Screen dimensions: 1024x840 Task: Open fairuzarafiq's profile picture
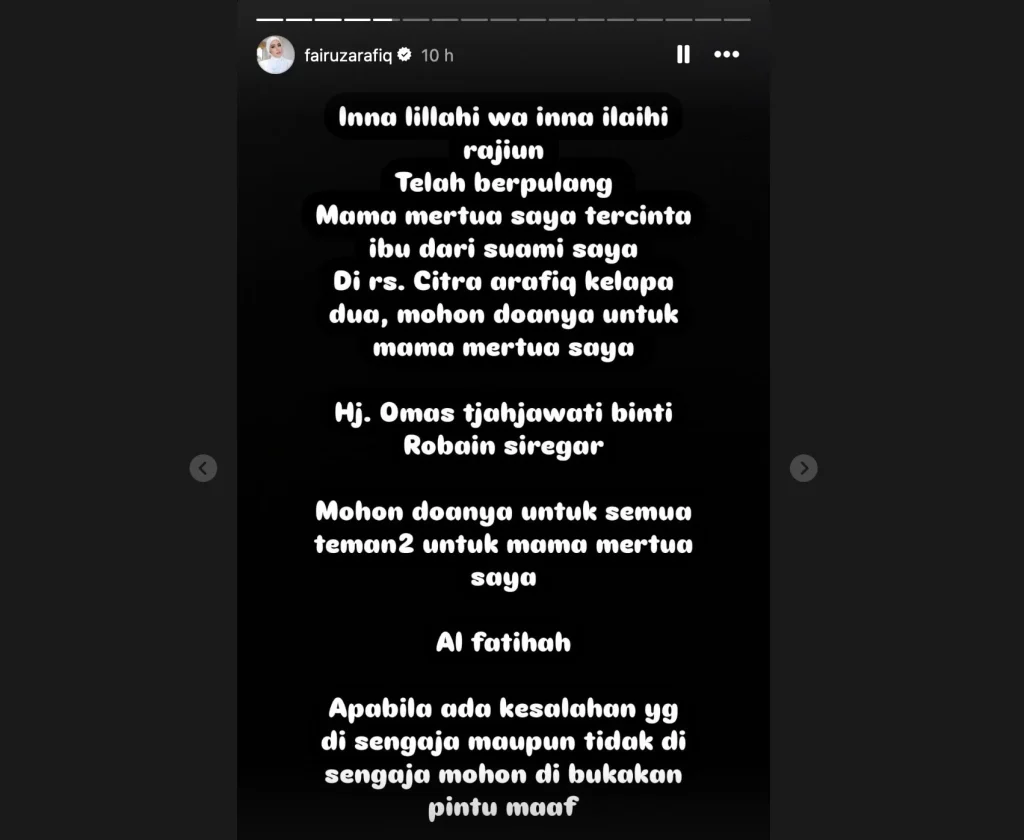point(276,55)
